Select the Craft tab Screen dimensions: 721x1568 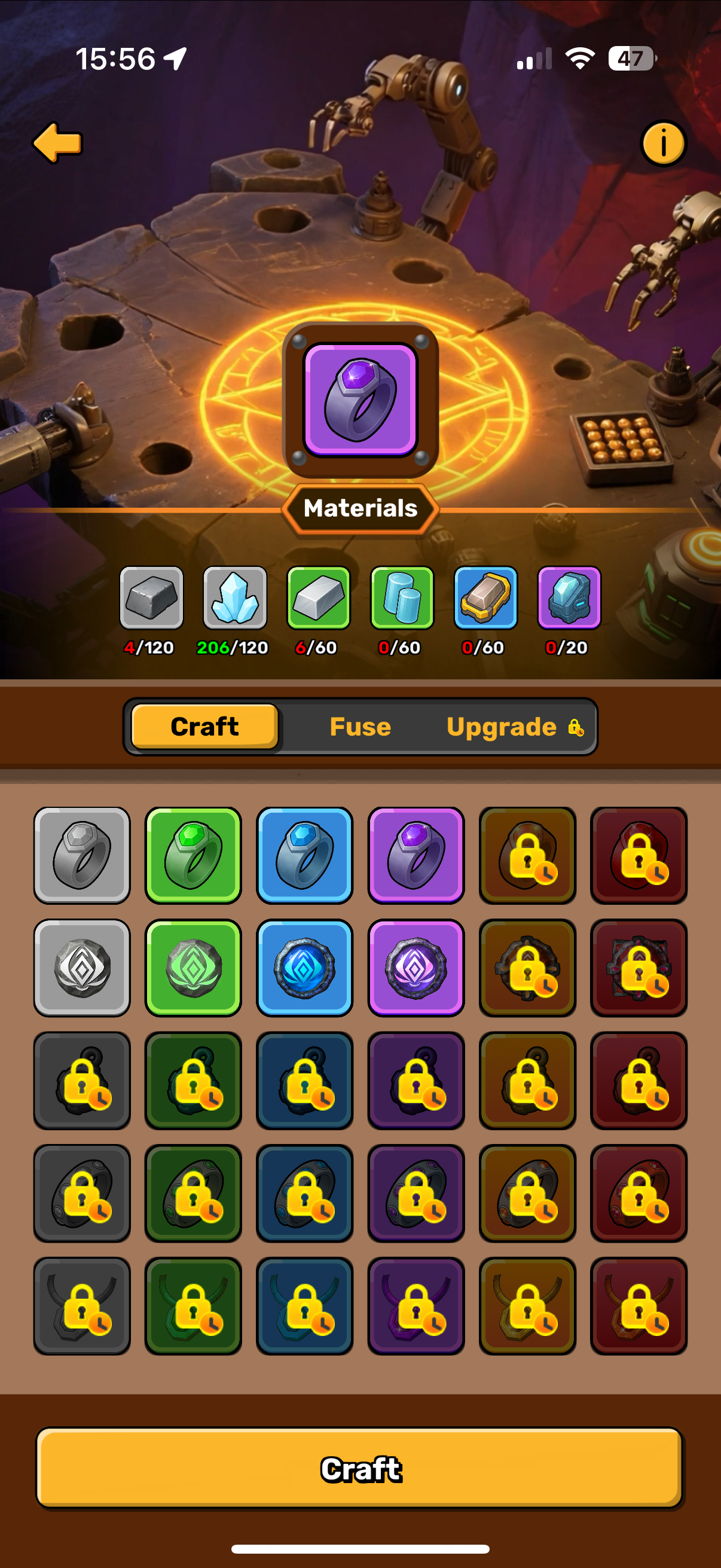[x=204, y=727]
